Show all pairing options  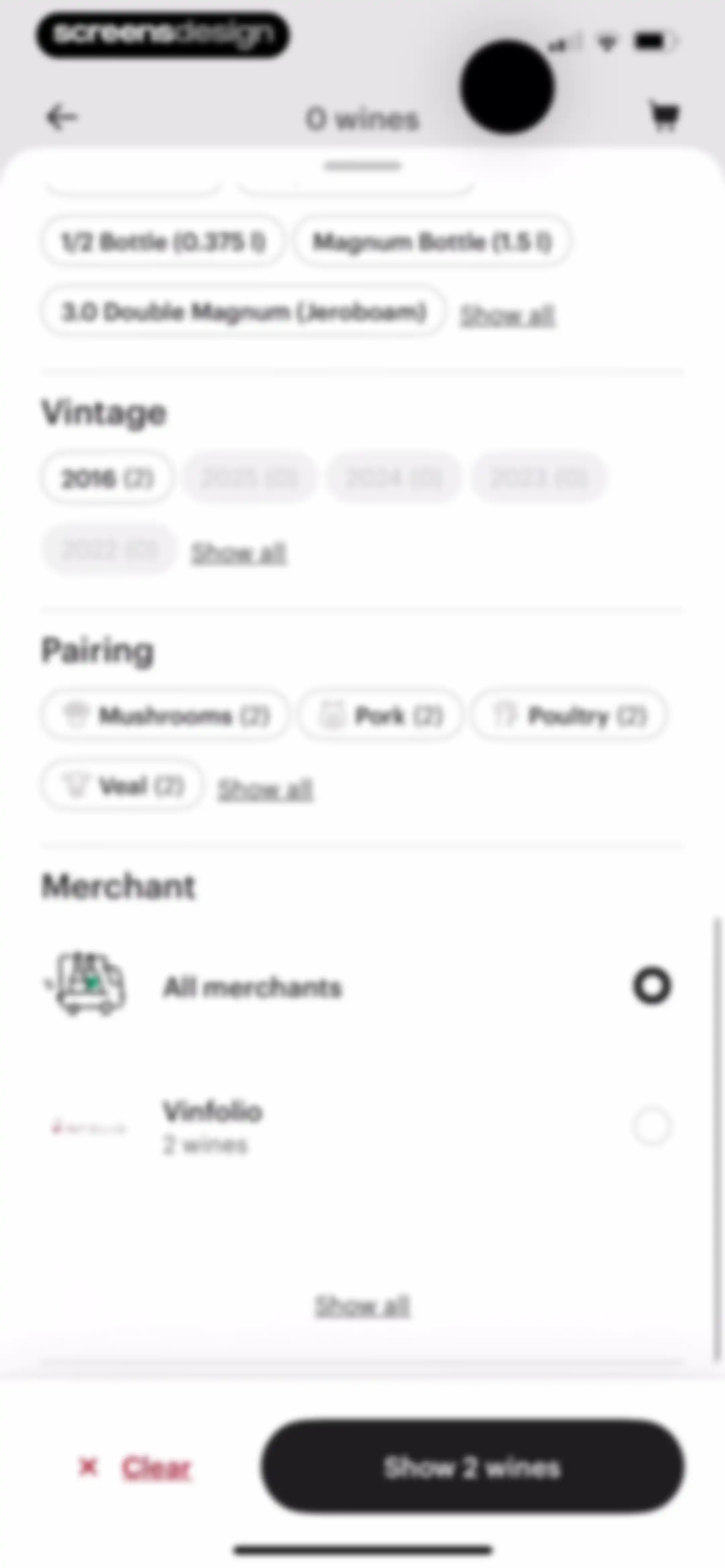265,789
